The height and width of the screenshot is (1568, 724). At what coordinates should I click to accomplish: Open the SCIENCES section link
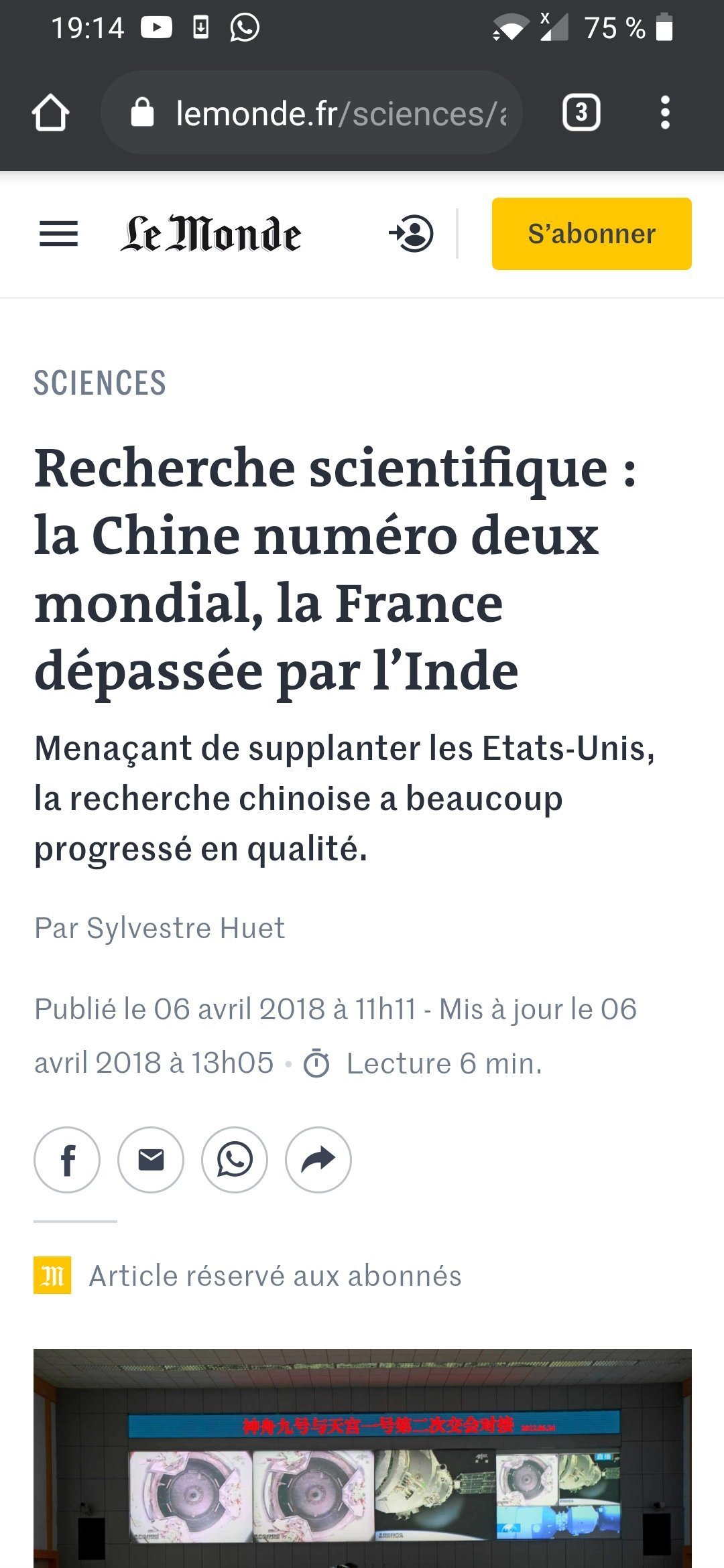(100, 383)
